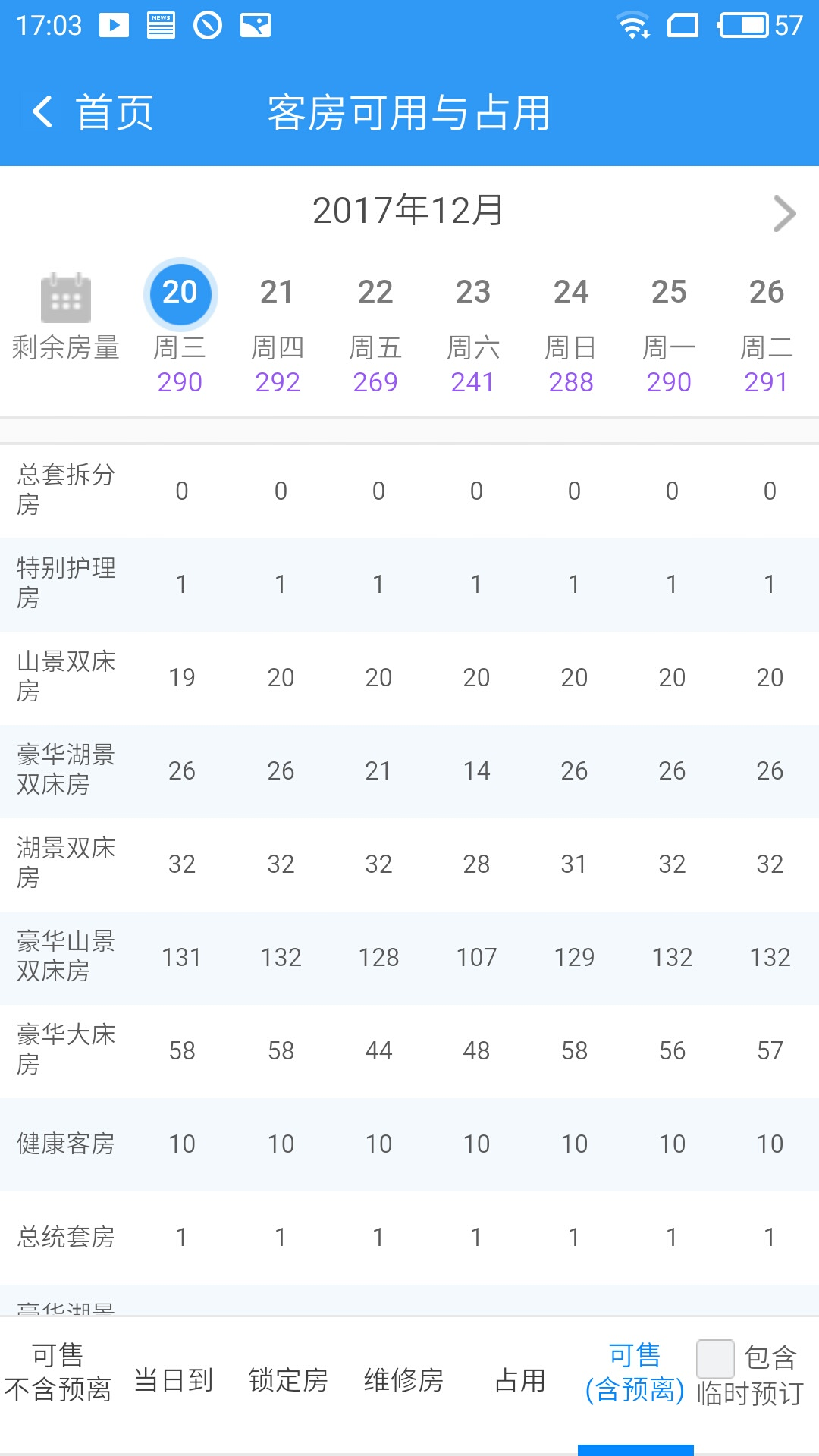Check the 包含临时预订 checkbox
819x1456 pixels.
pyautogui.click(x=715, y=1358)
